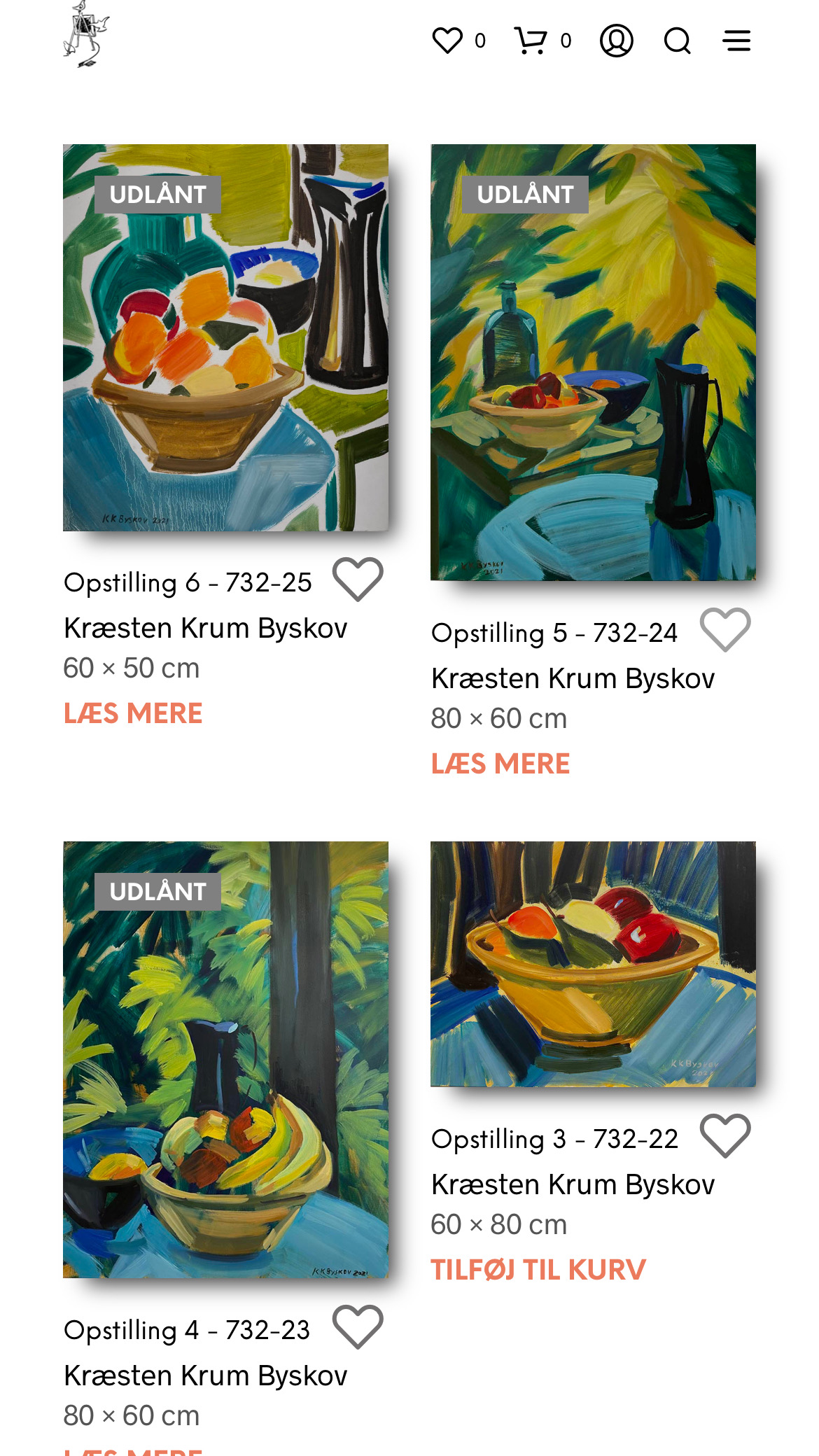
Task: Open the search icon
Action: 677,41
